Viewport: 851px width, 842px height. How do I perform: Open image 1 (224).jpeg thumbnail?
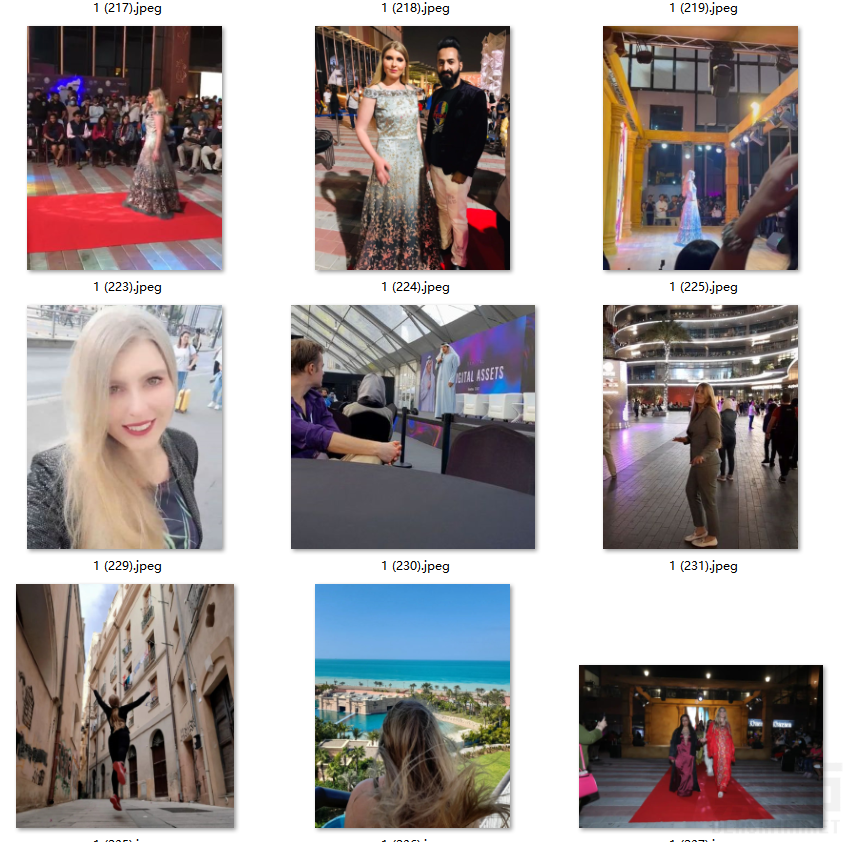tap(412, 148)
